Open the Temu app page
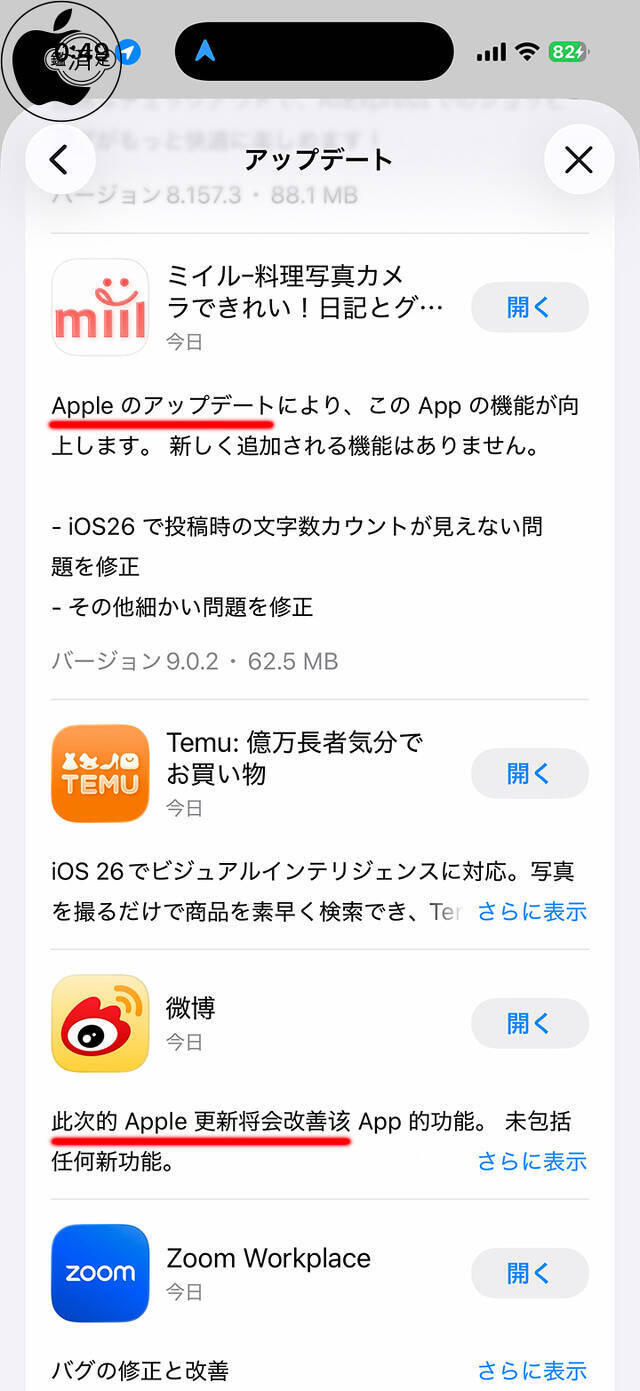The width and height of the screenshot is (640, 1391). [100, 773]
